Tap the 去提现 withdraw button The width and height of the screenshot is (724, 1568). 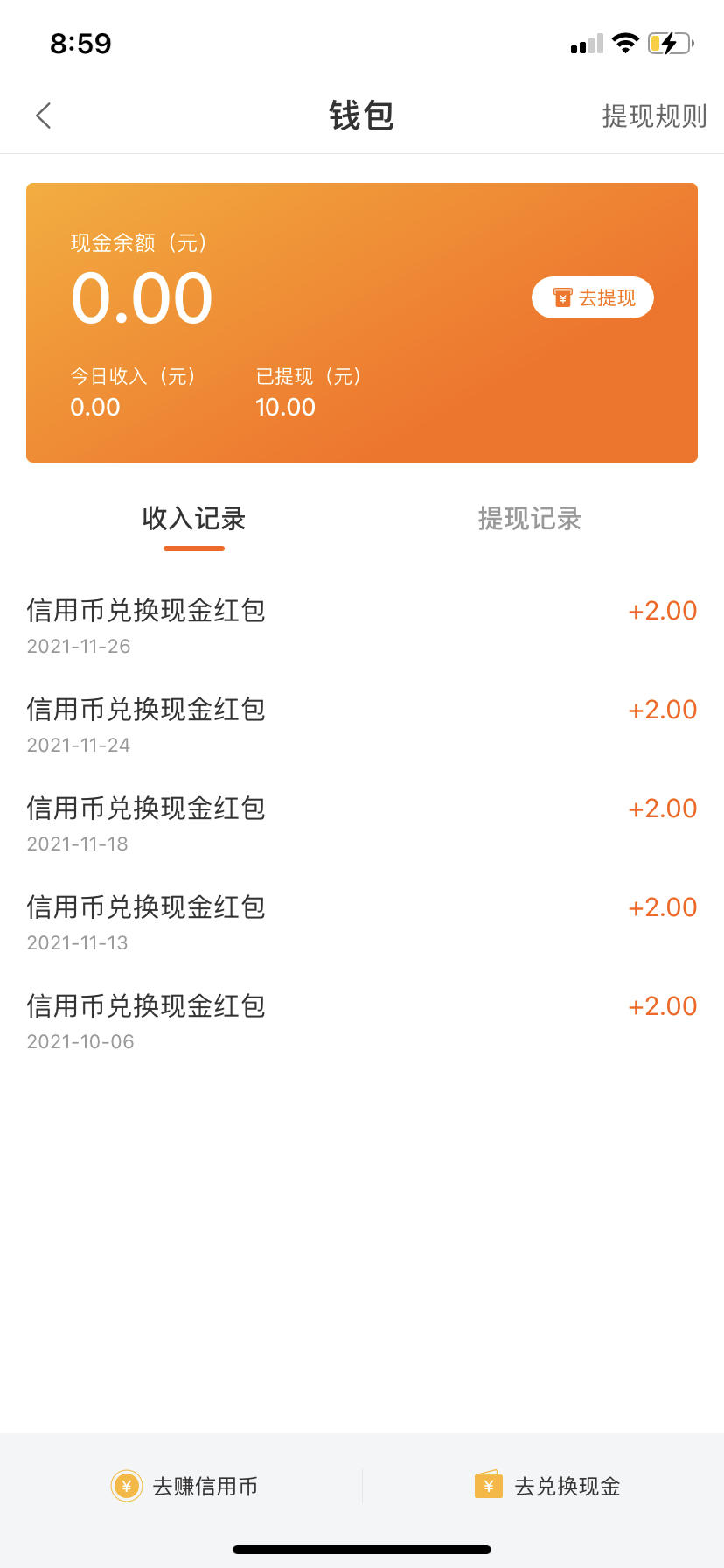pos(593,297)
